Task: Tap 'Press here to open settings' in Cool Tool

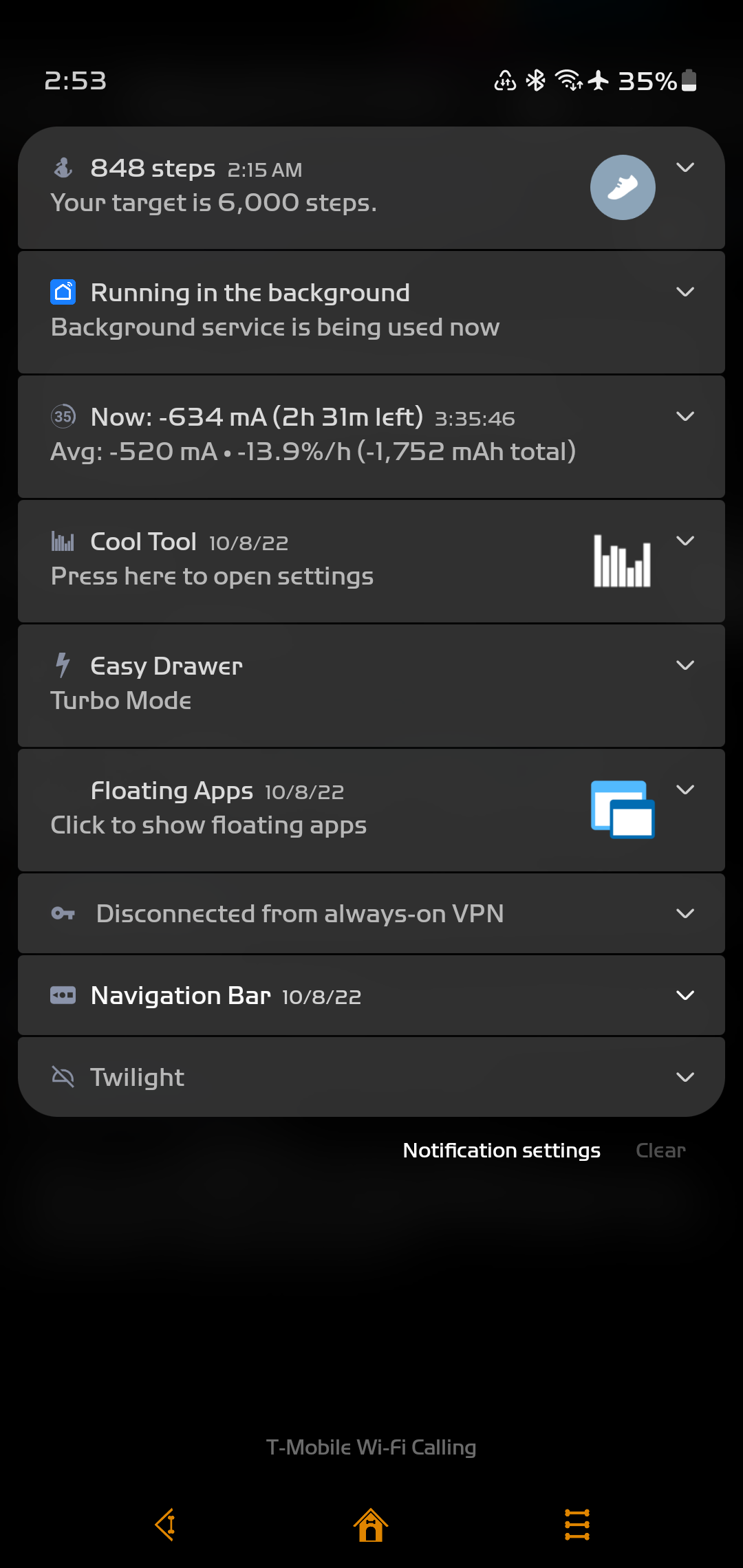Action: [x=212, y=576]
